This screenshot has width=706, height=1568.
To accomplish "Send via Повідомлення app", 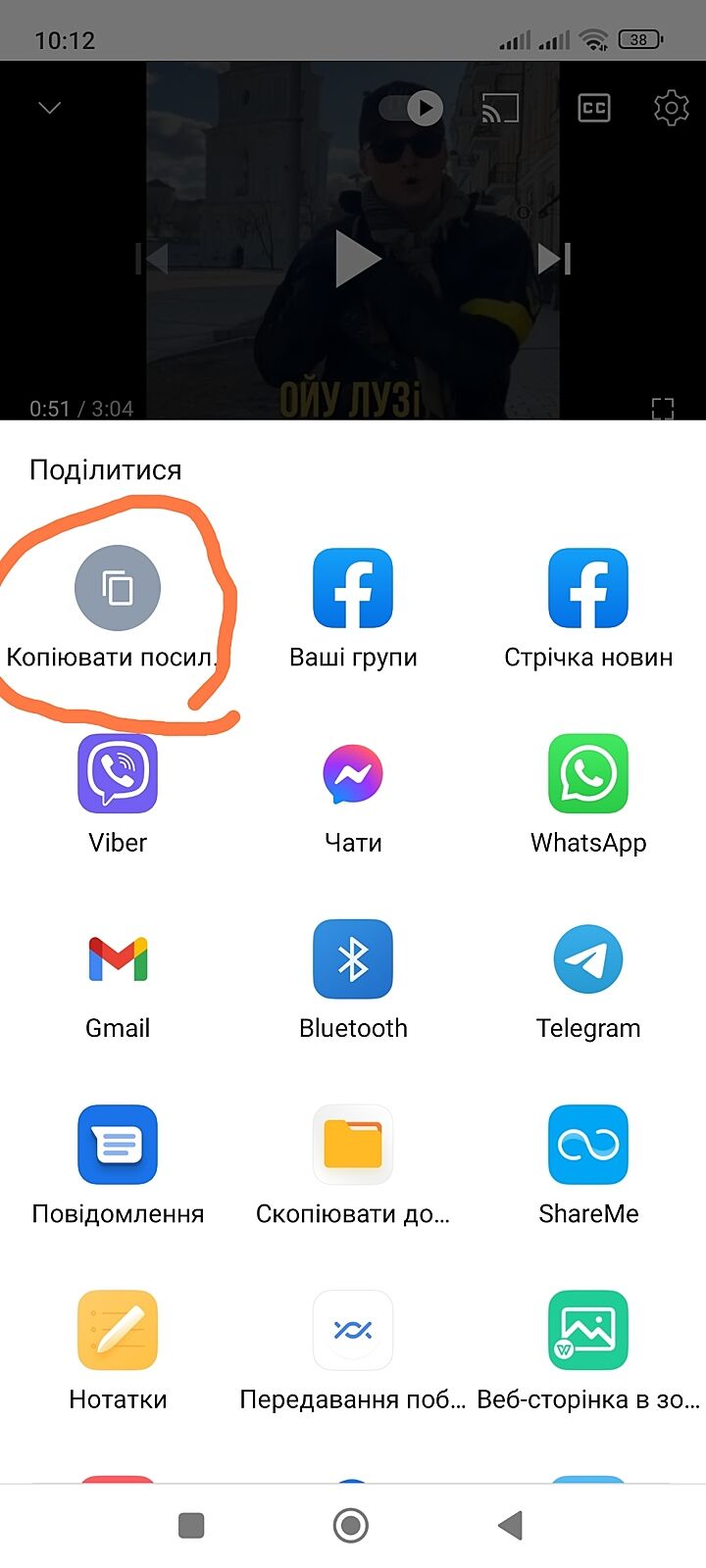I will click(x=118, y=1144).
